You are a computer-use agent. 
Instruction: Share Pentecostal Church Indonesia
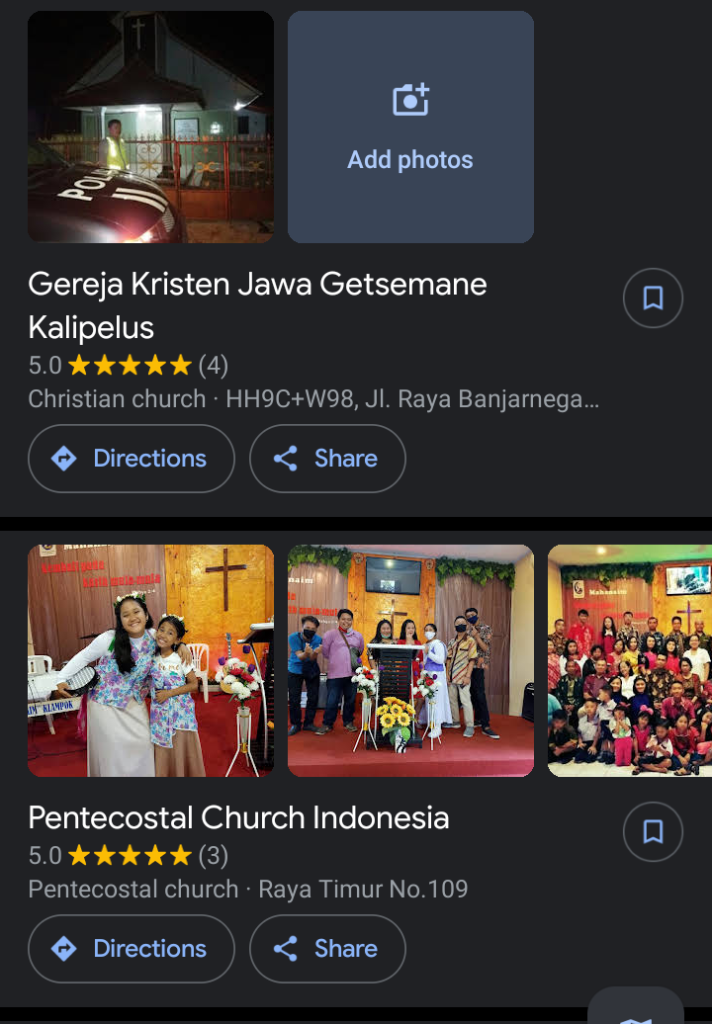pos(327,949)
